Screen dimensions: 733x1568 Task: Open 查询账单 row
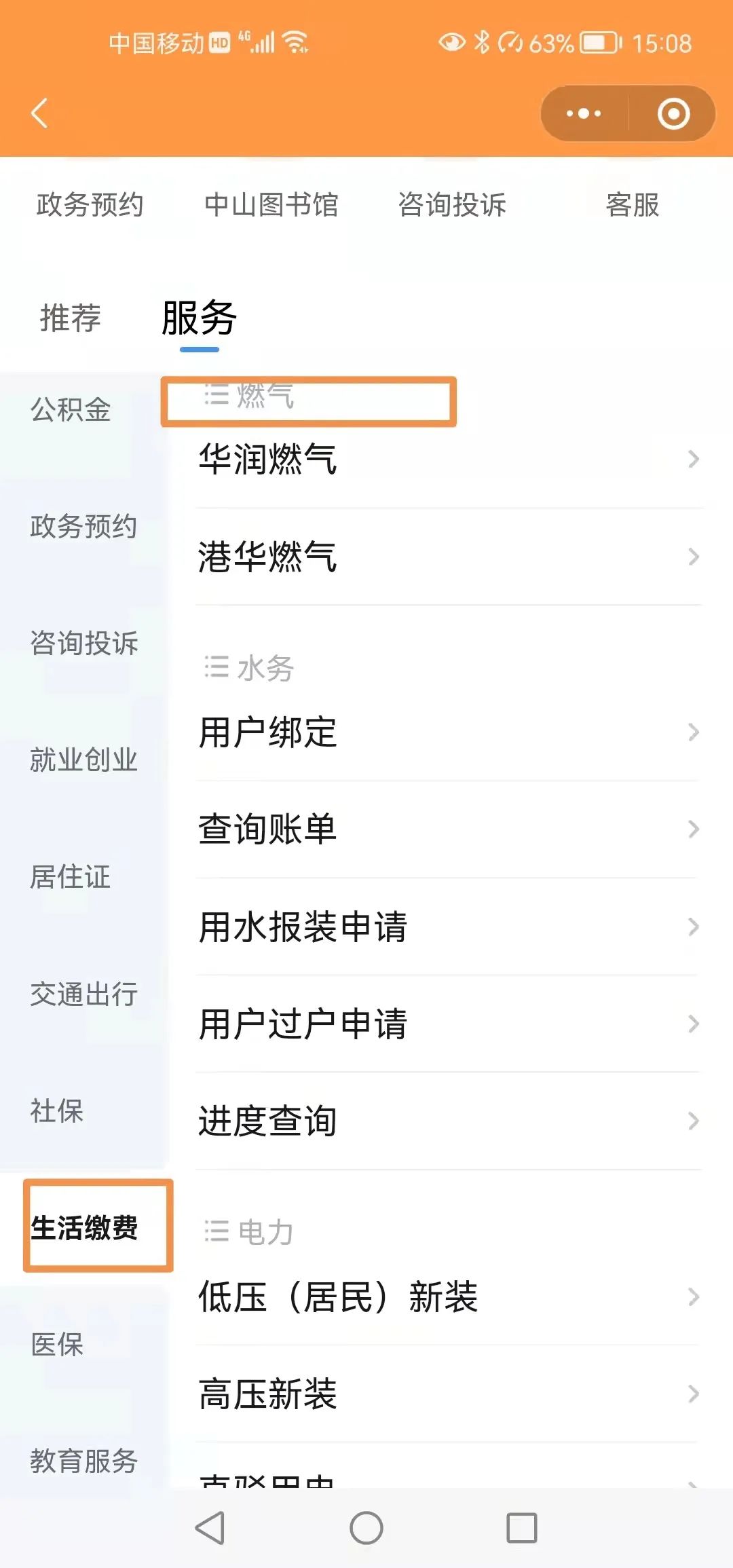tap(448, 829)
